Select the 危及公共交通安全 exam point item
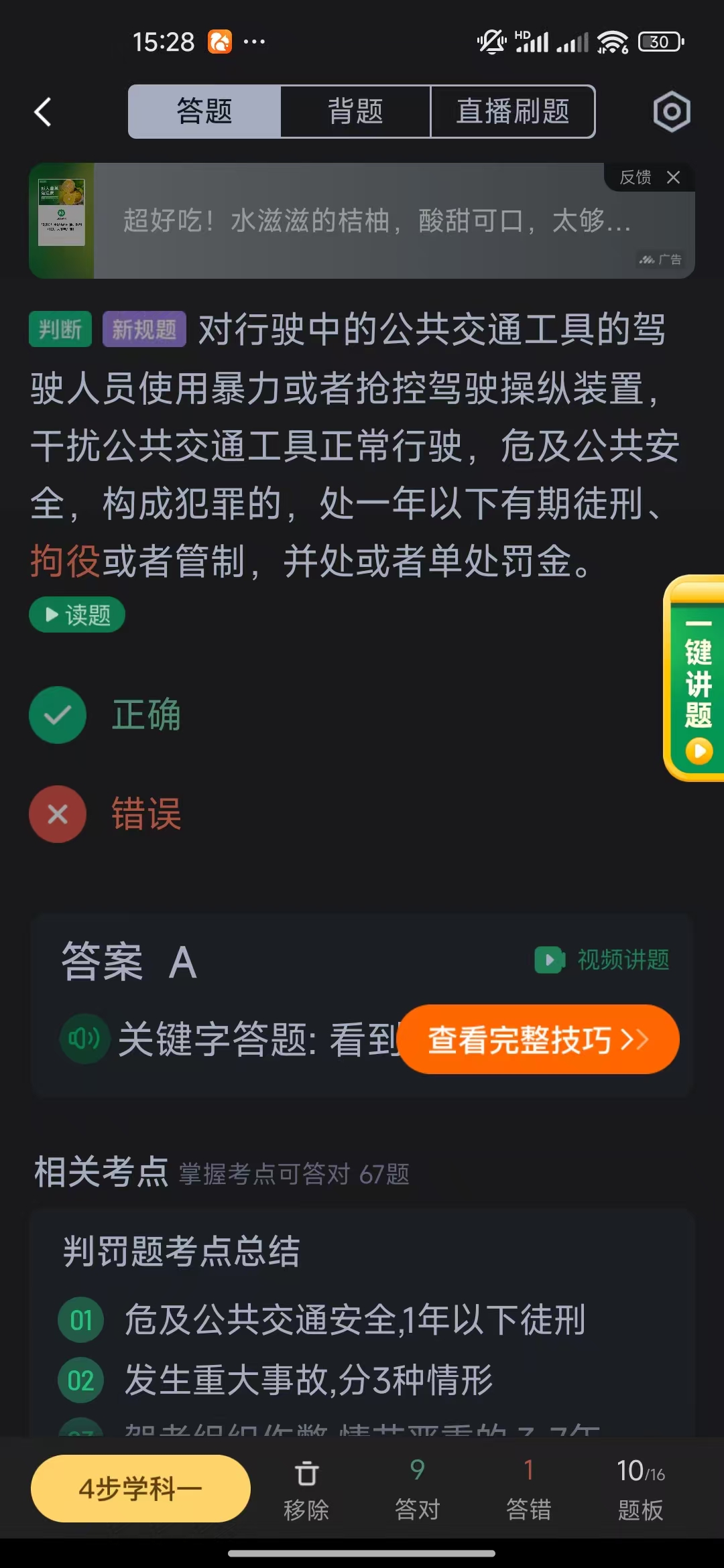This screenshot has height=1568, width=724. tap(355, 1315)
